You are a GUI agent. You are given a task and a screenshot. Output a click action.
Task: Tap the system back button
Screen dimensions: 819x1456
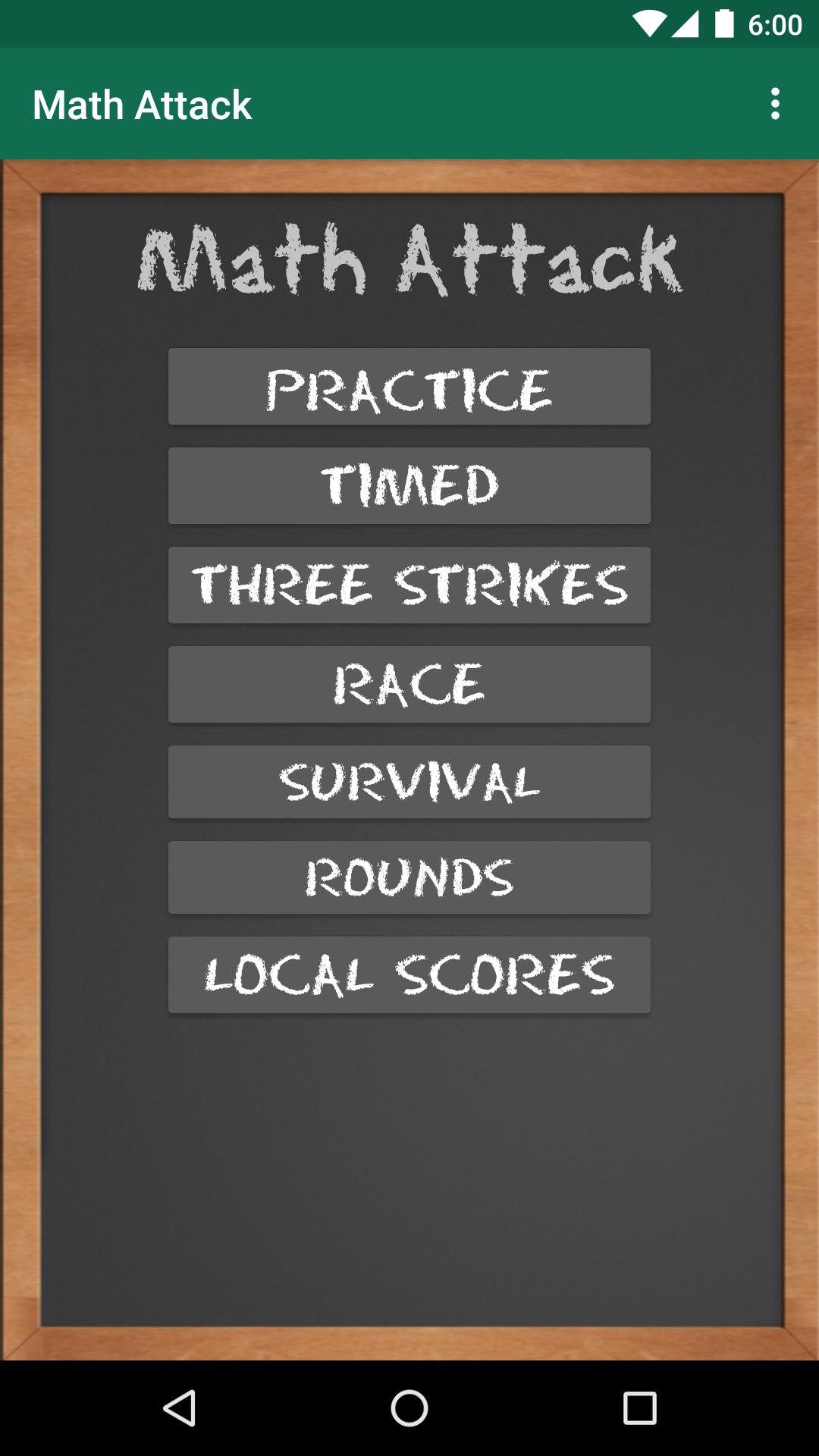click(x=180, y=1408)
